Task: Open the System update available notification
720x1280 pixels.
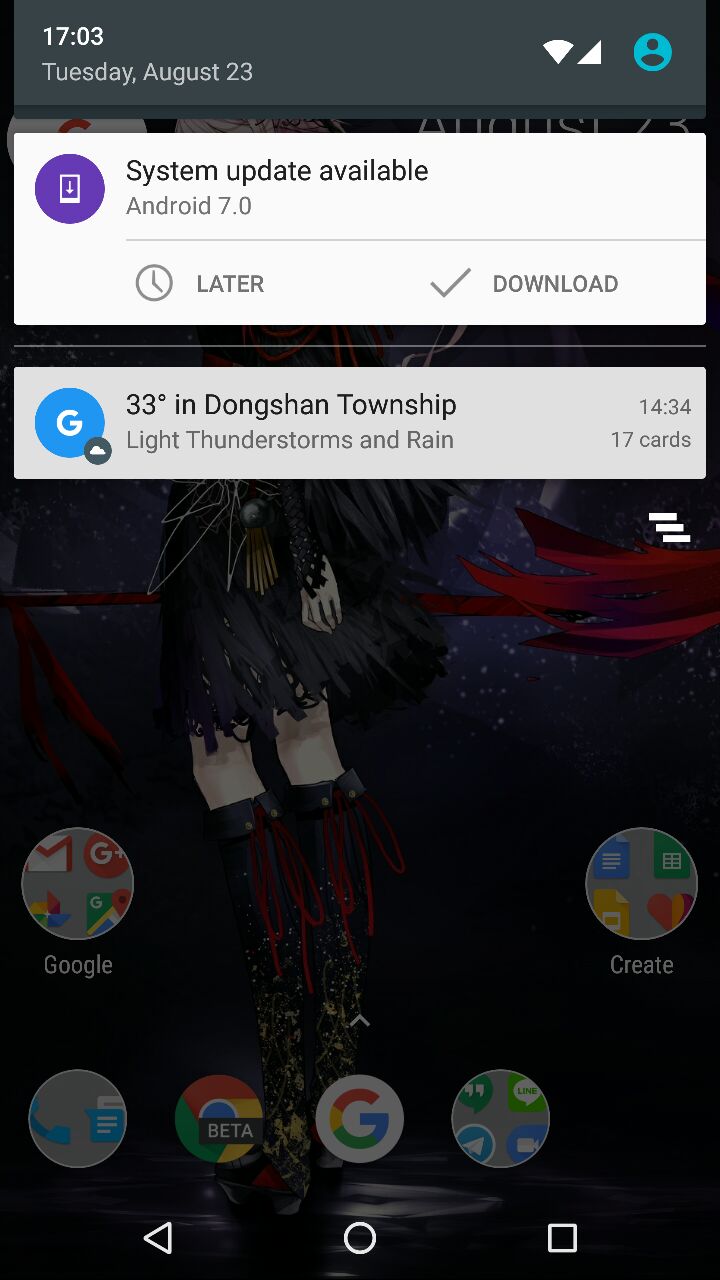Action: (x=360, y=188)
